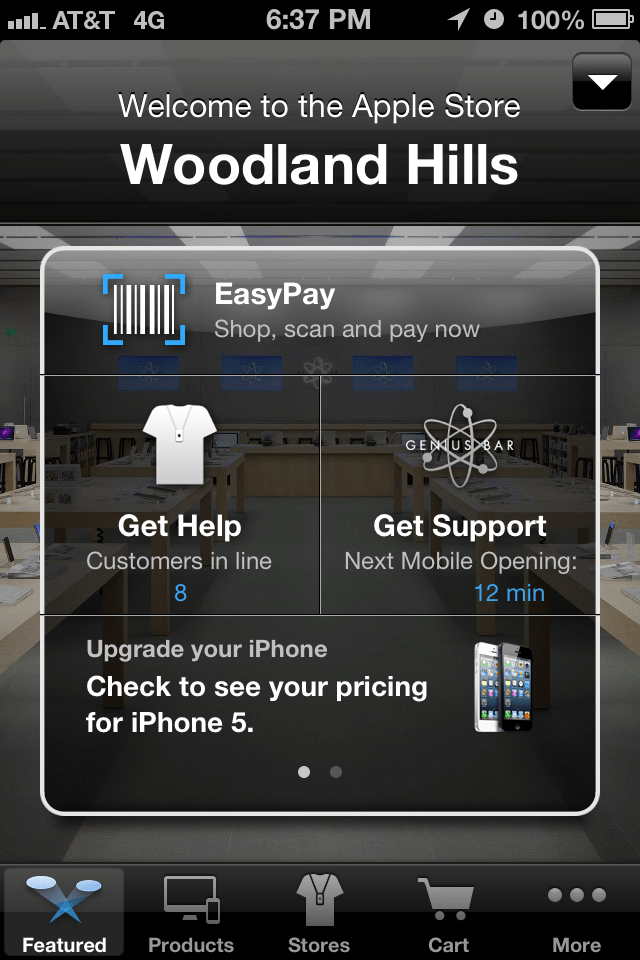The image size is (640, 960).
Task: Tap Get Help for store assistance
Action: pyautogui.click(x=180, y=497)
